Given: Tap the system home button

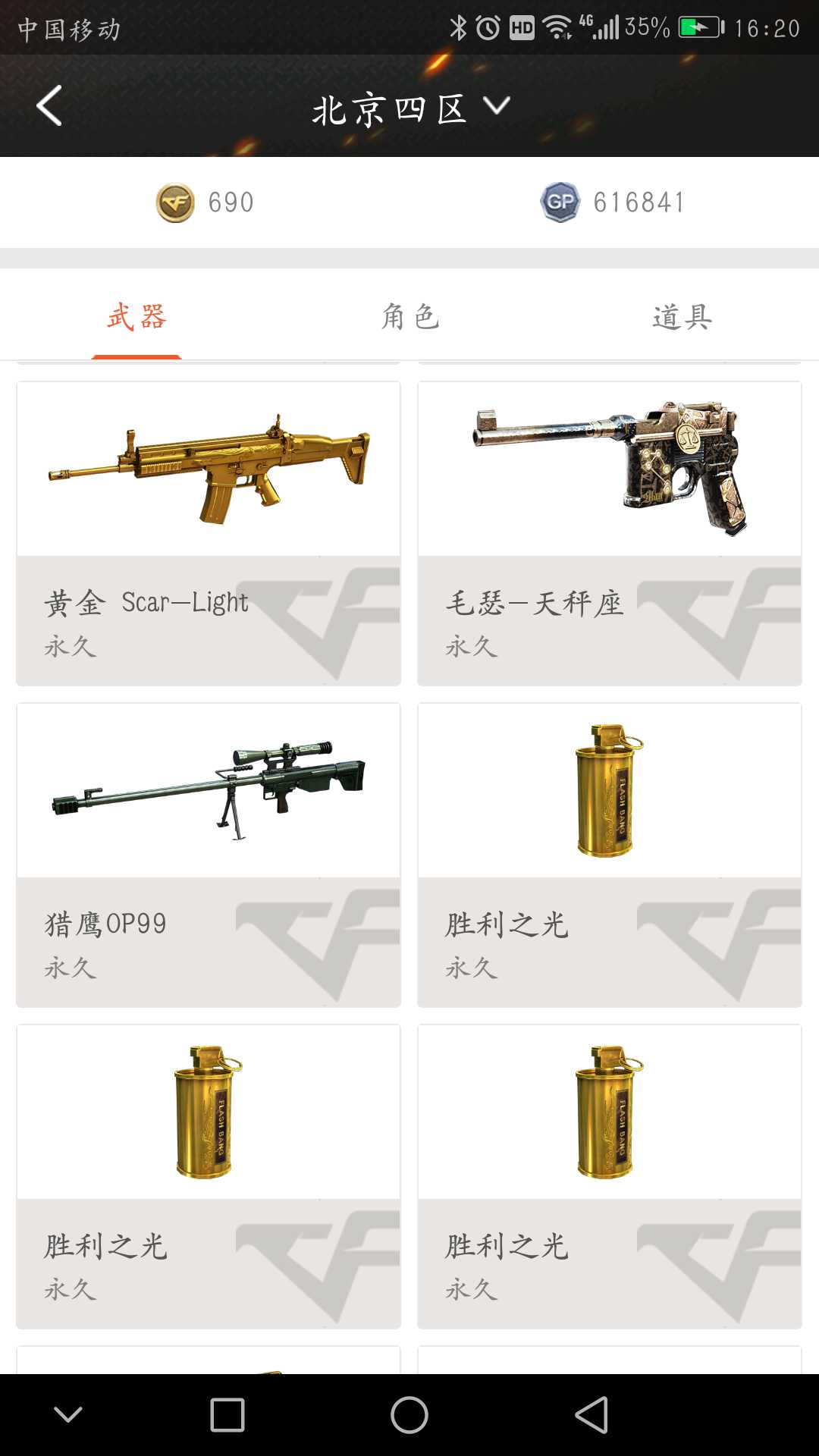Looking at the screenshot, I should [x=409, y=1415].
